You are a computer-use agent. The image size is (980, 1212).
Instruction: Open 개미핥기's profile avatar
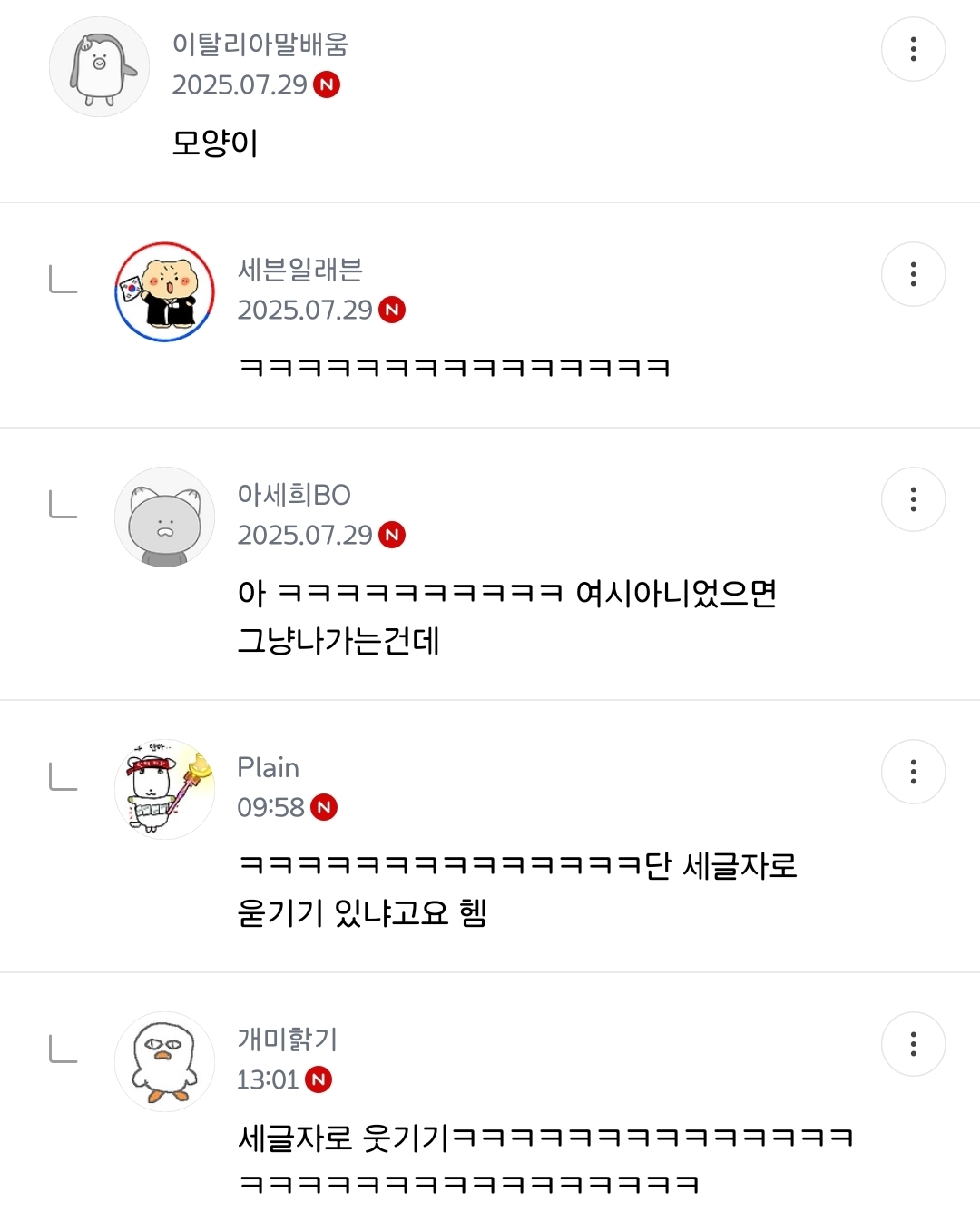click(164, 1062)
